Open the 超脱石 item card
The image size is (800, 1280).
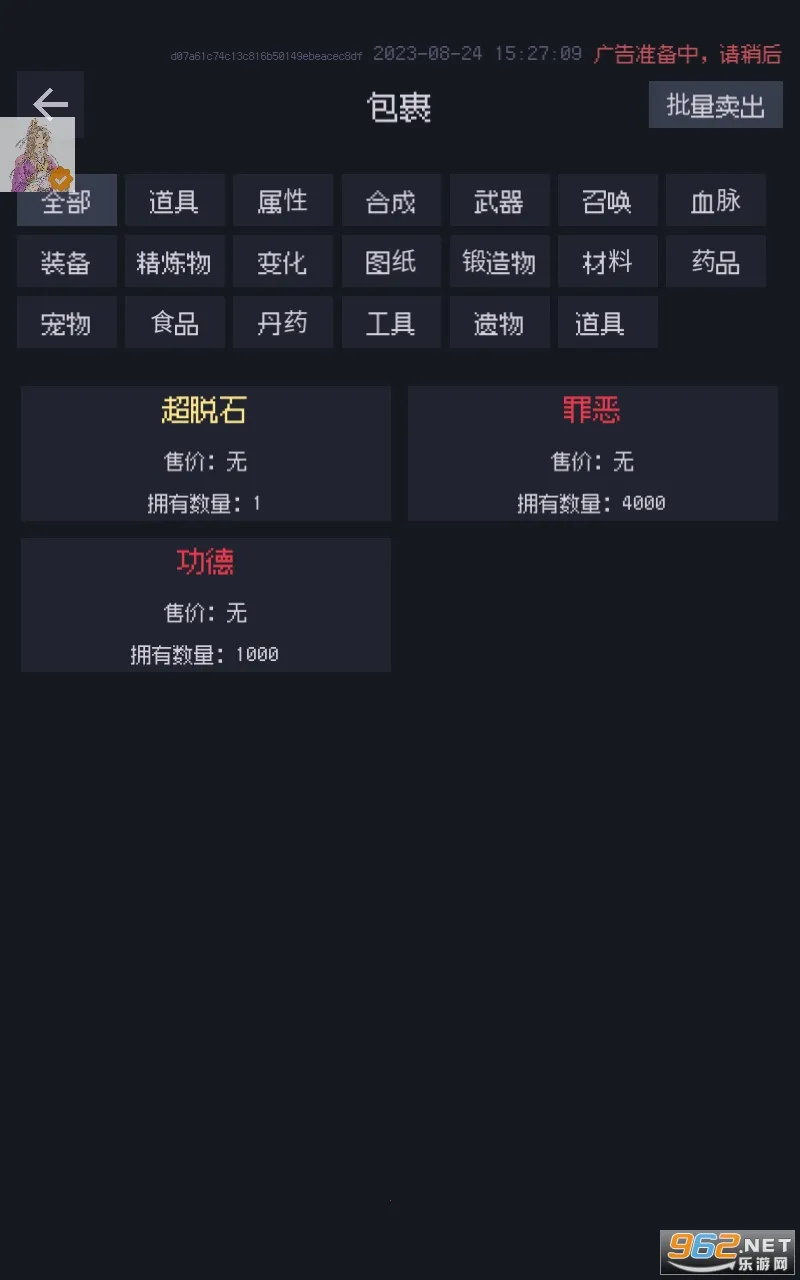[x=205, y=453]
